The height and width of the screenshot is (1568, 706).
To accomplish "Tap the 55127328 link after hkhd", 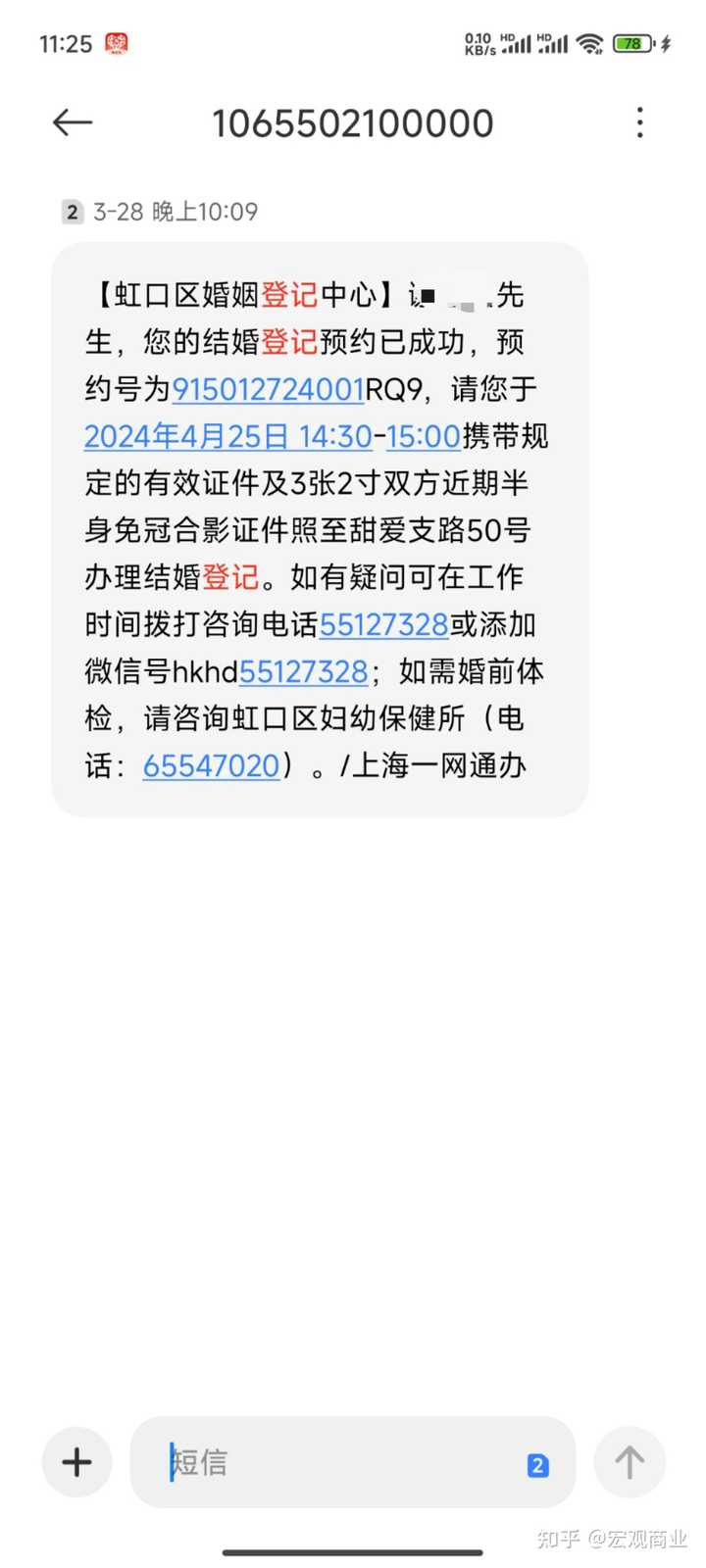I will pos(303,671).
